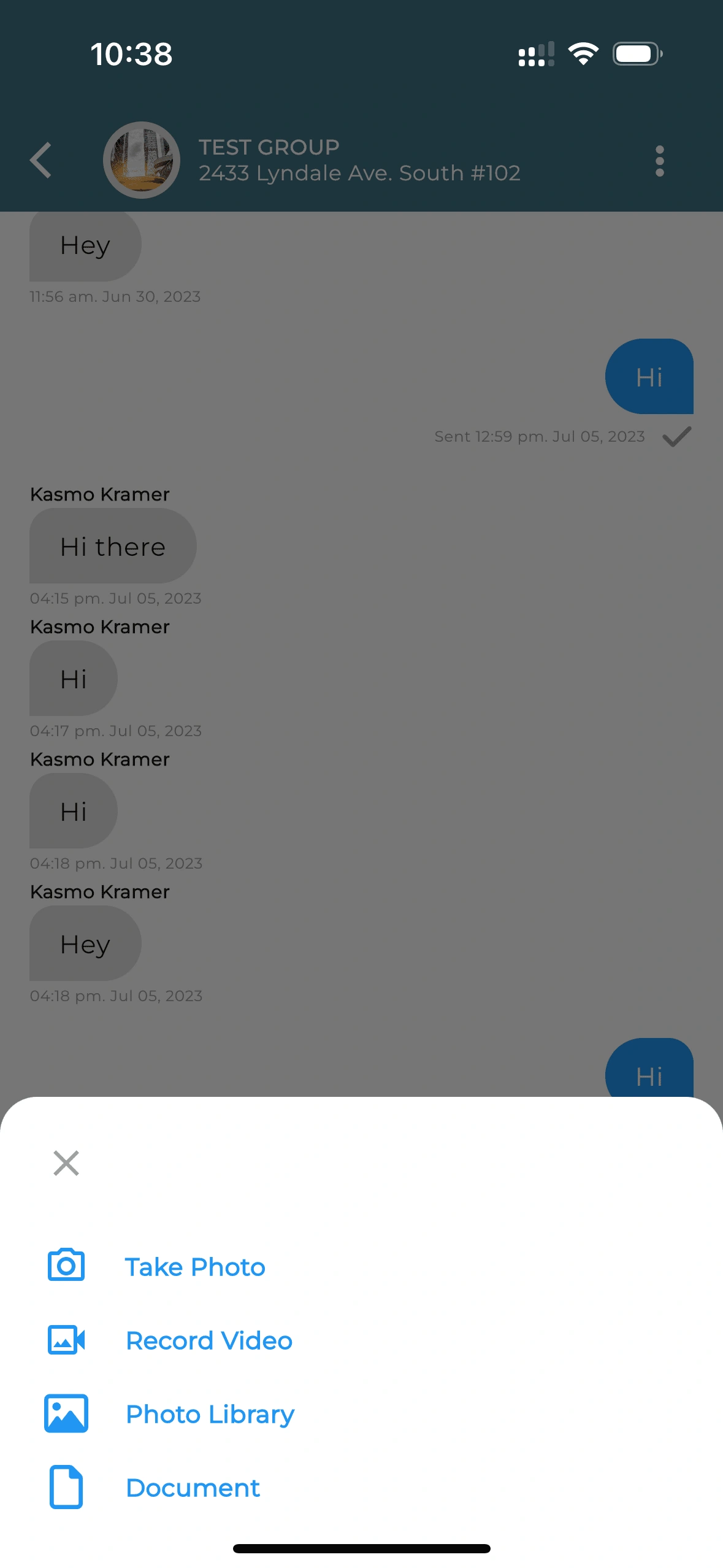Image resolution: width=723 pixels, height=1568 pixels.
Task: Open TEST GROUP avatar picture
Action: click(142, 161)
